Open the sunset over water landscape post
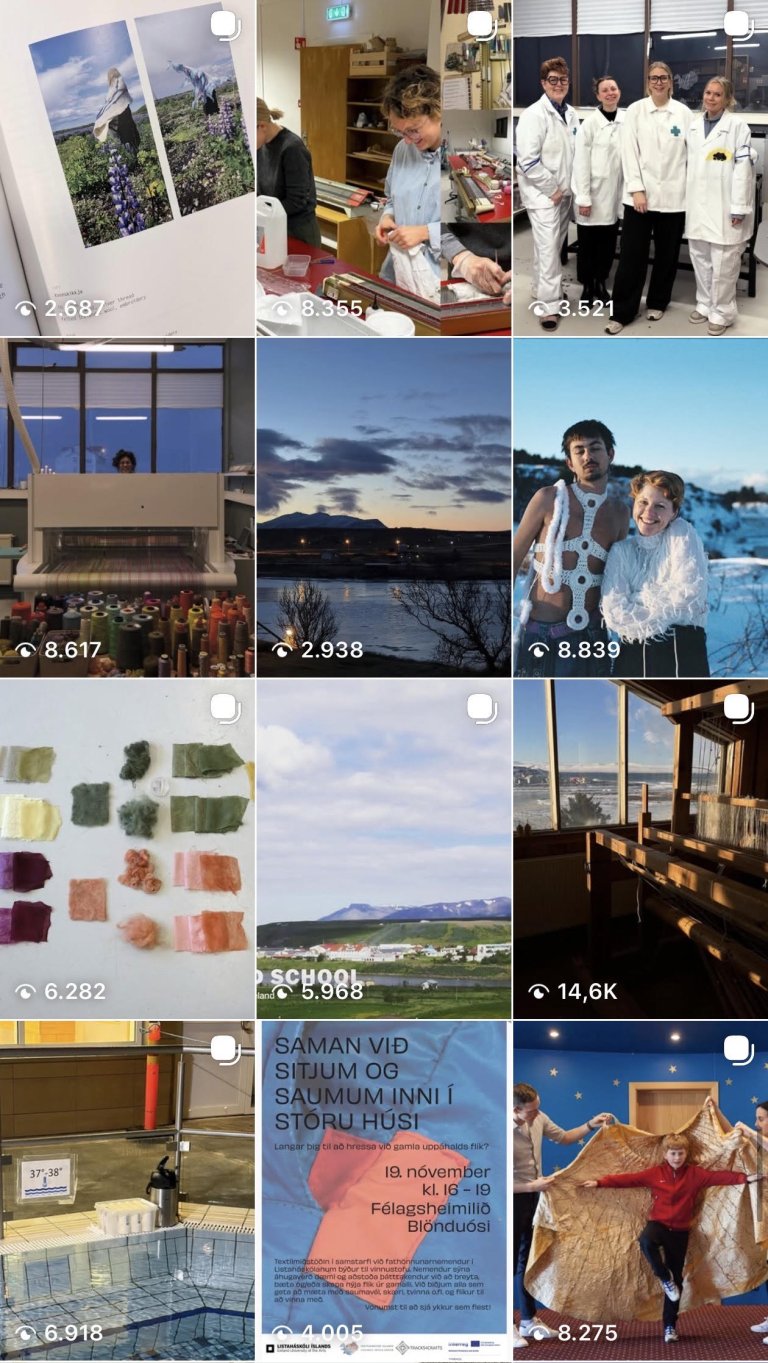The image size is (768, 1363). pos(384,508)
